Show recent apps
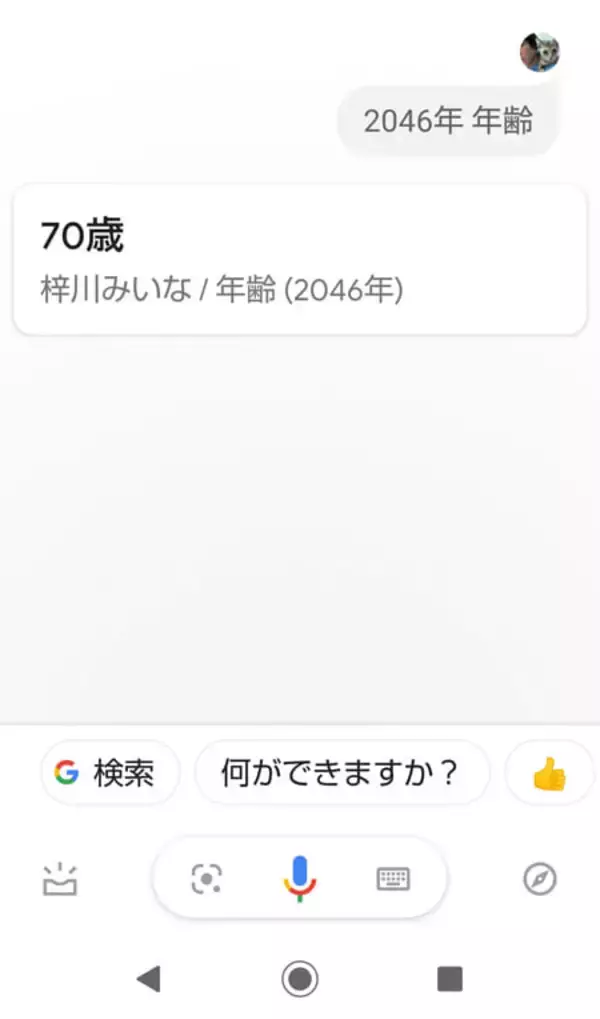This screenshot has width=600, height=1019. pos(450,979)
